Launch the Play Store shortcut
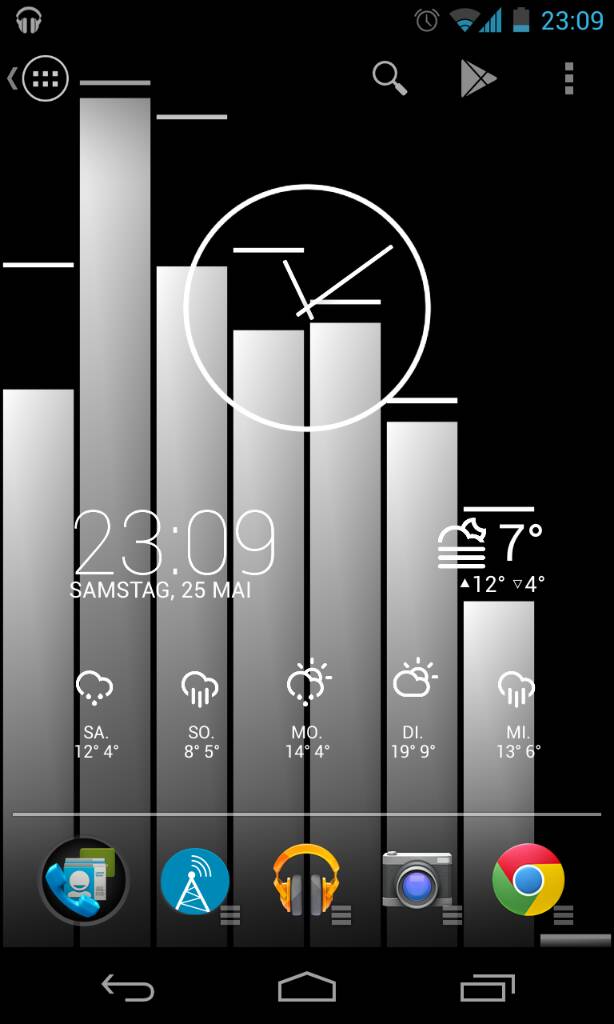This screenshot has width=614, height=1024. (x=478, y=78)
